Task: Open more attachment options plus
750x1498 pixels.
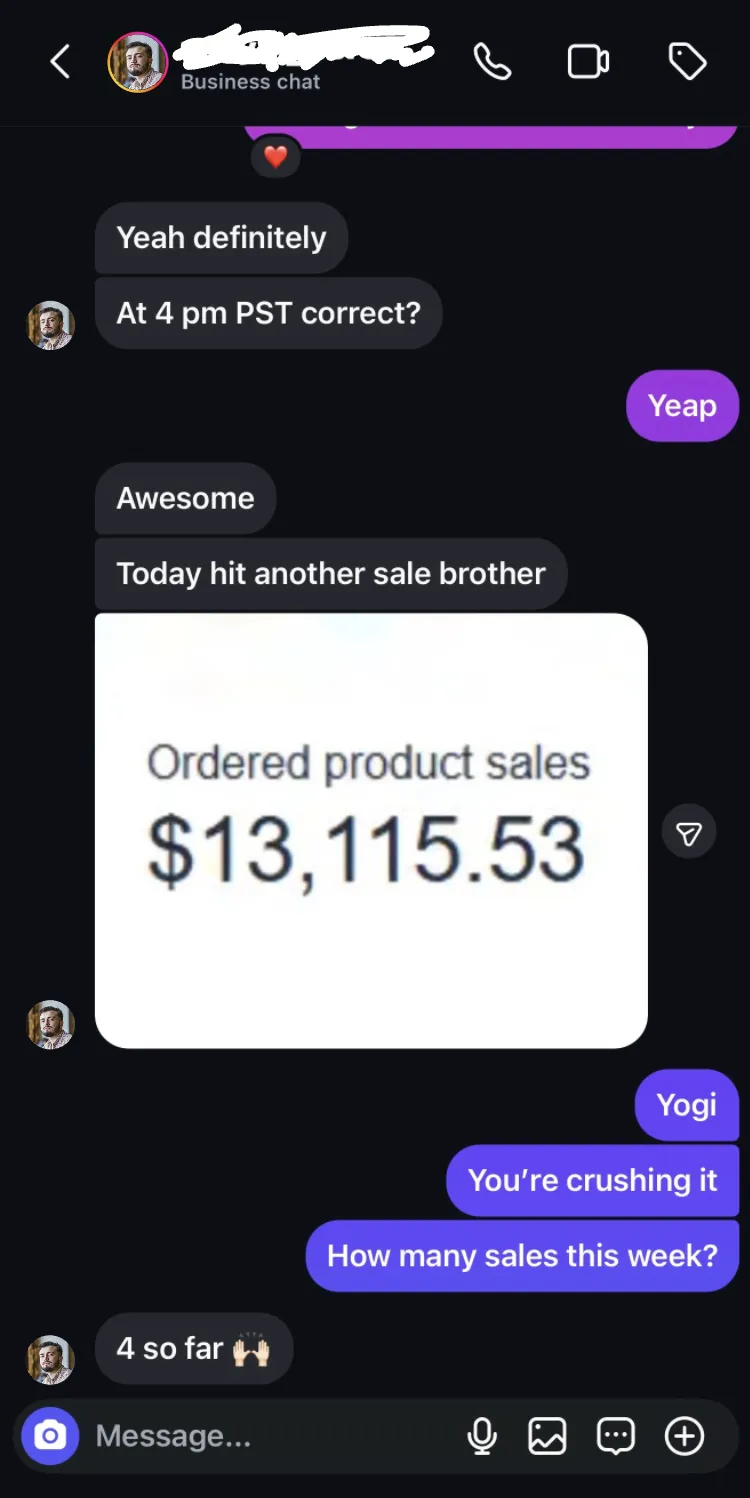Action: 684,1436
